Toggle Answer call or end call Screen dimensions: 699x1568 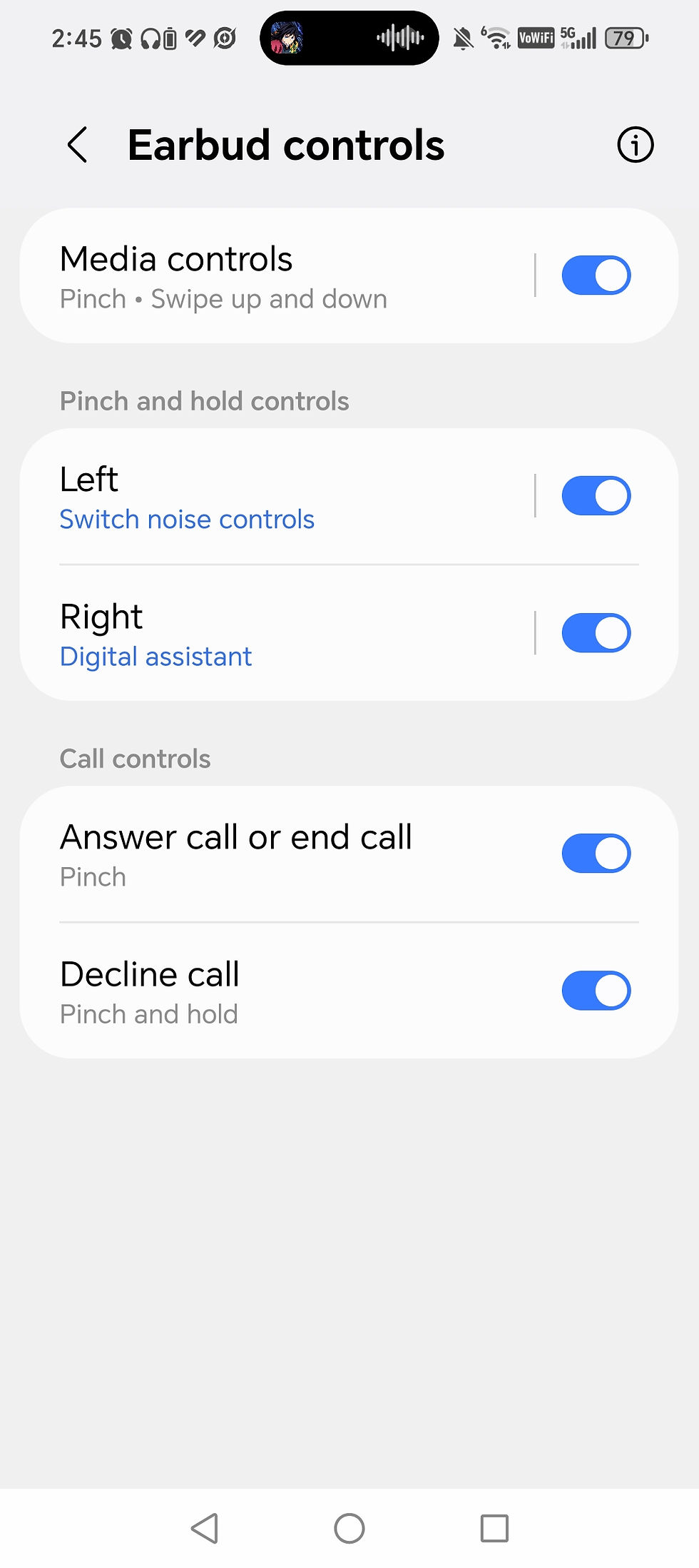pos(596,854)
